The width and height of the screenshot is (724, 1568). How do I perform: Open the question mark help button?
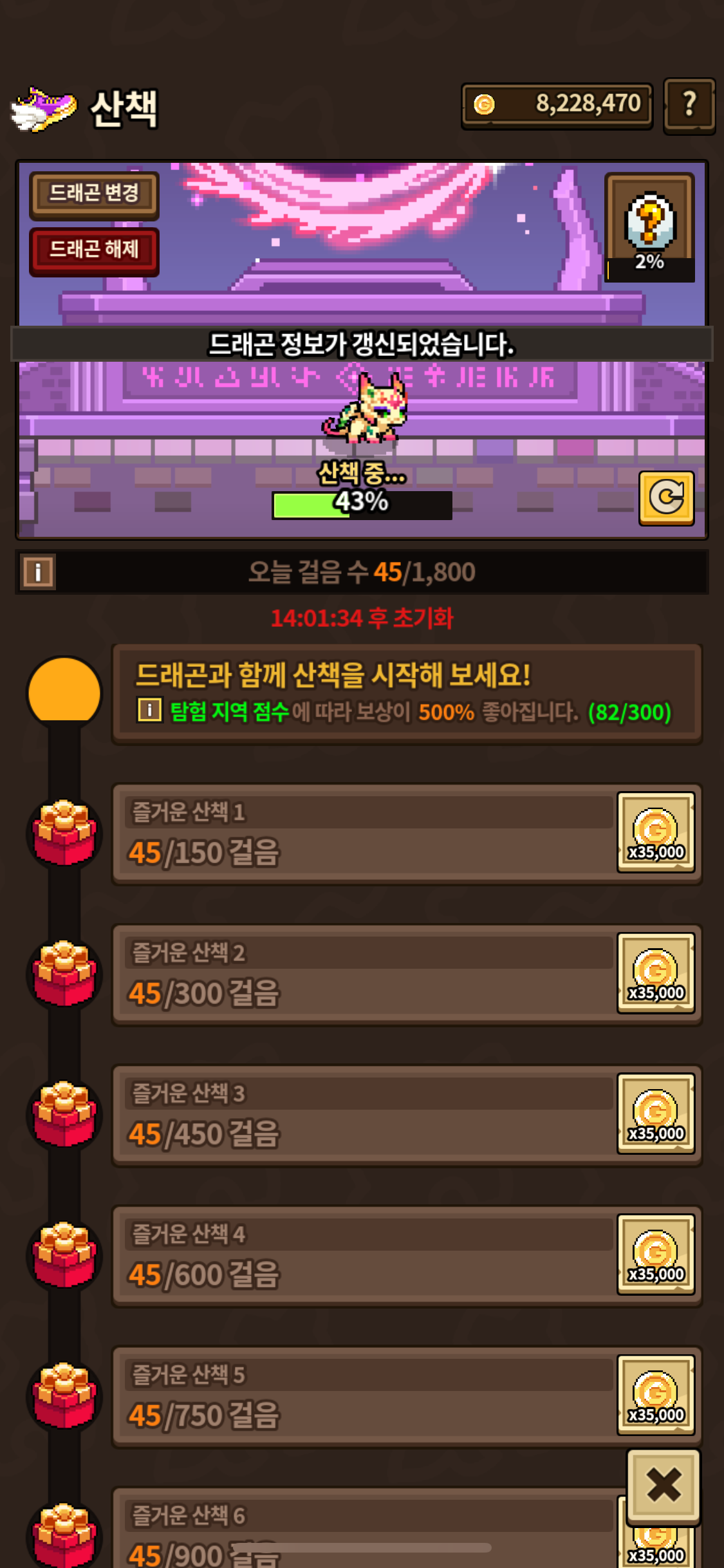click(x=689, y=105)
